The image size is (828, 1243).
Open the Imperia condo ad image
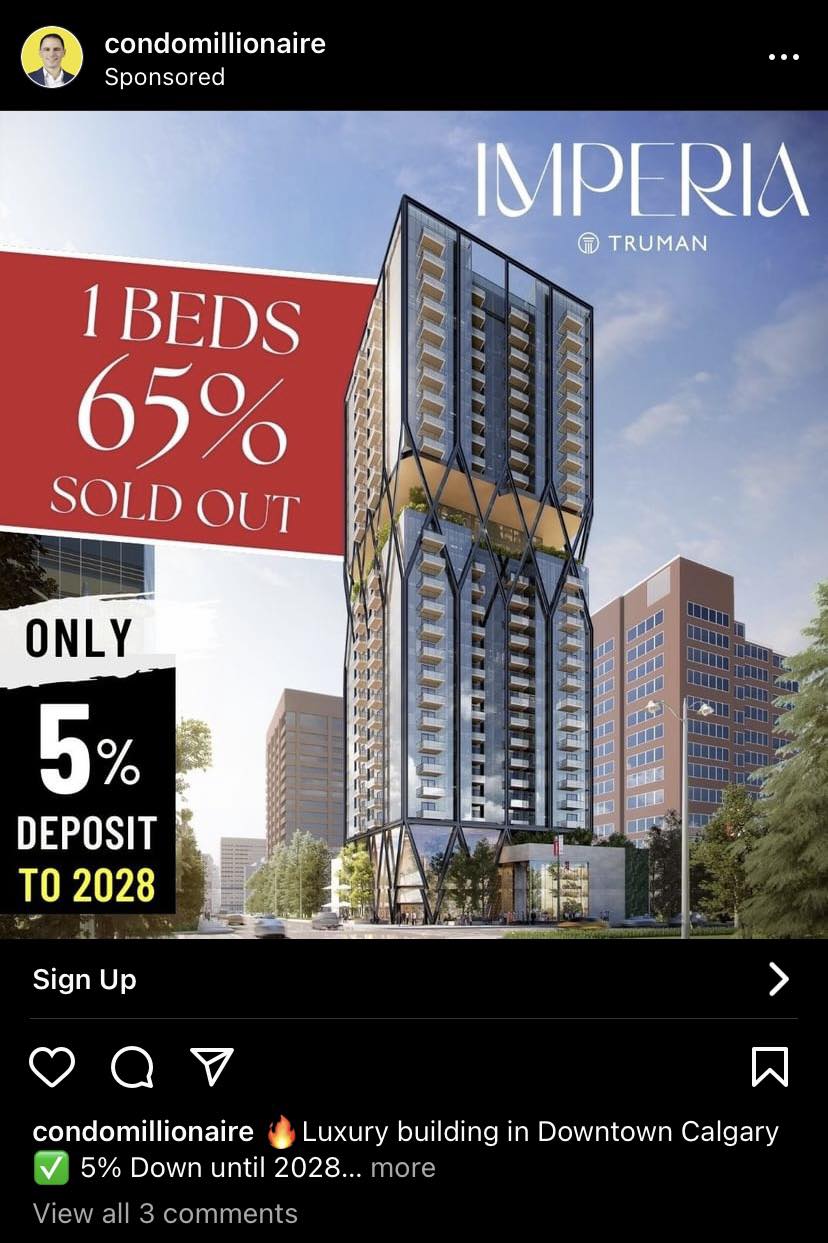pyautogui.click(x=414, y=524)
